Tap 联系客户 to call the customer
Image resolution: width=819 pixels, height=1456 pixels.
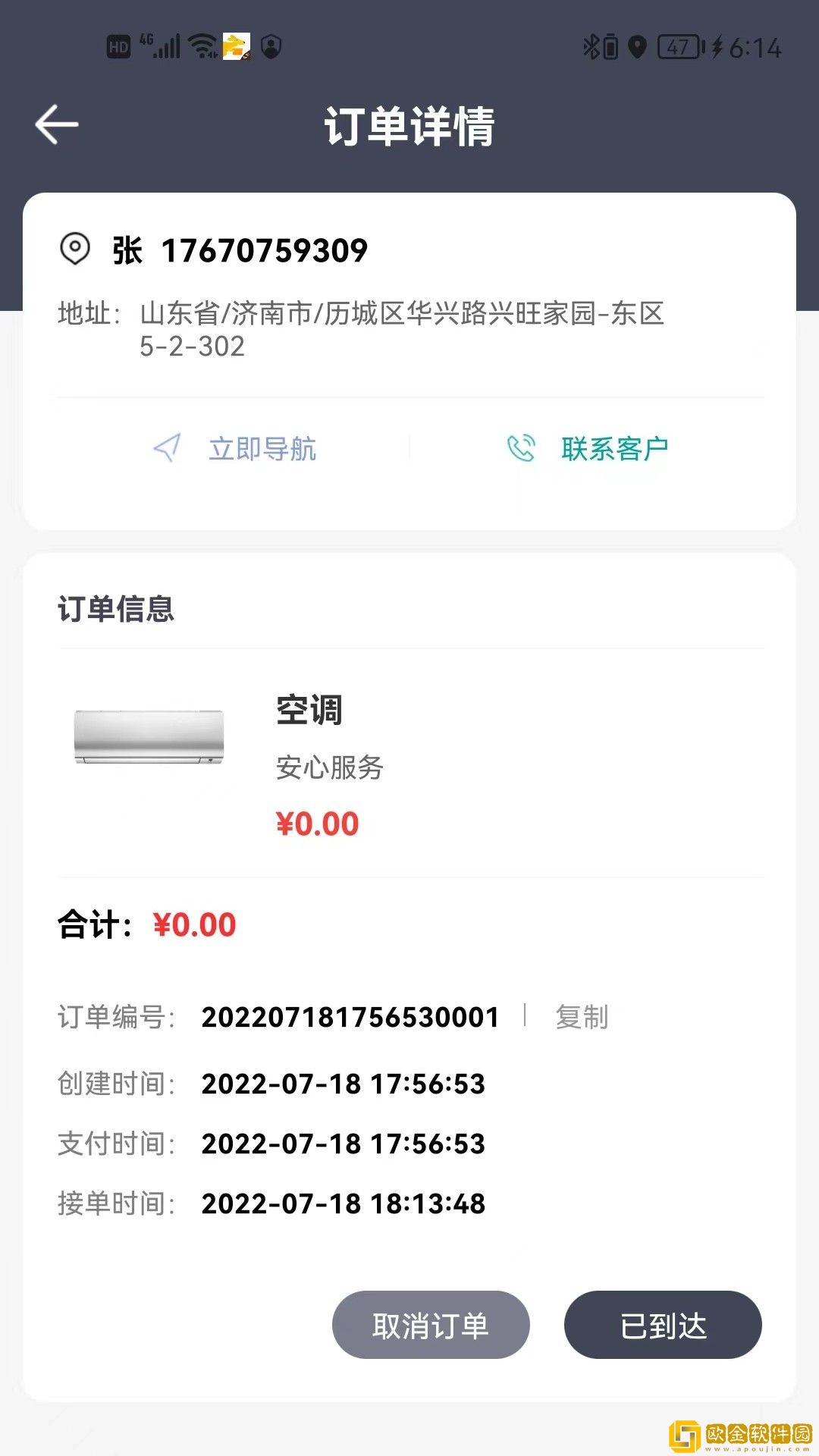[x=614, y=449]
